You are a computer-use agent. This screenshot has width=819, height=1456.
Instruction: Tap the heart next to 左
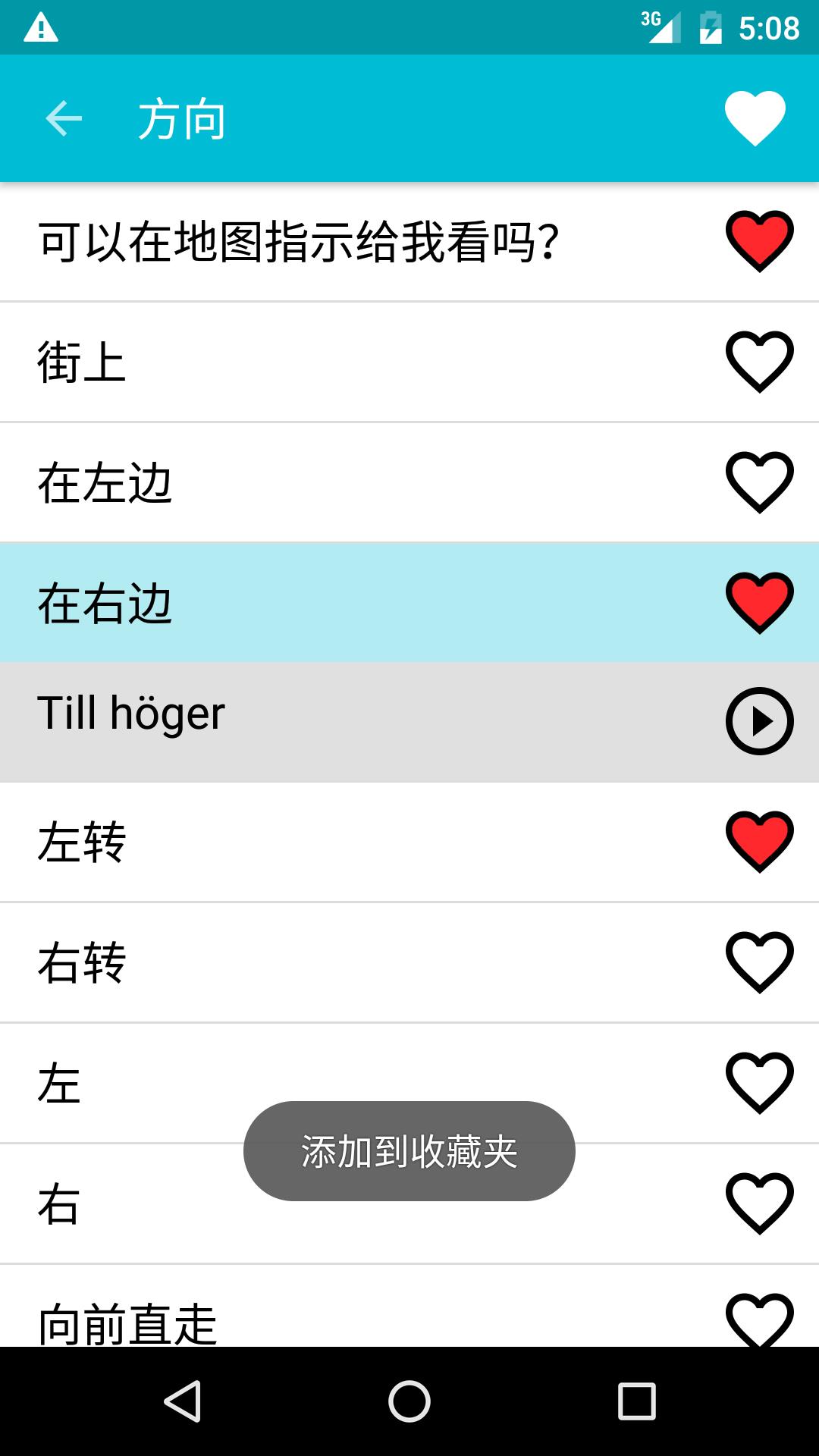[759, 1083]
